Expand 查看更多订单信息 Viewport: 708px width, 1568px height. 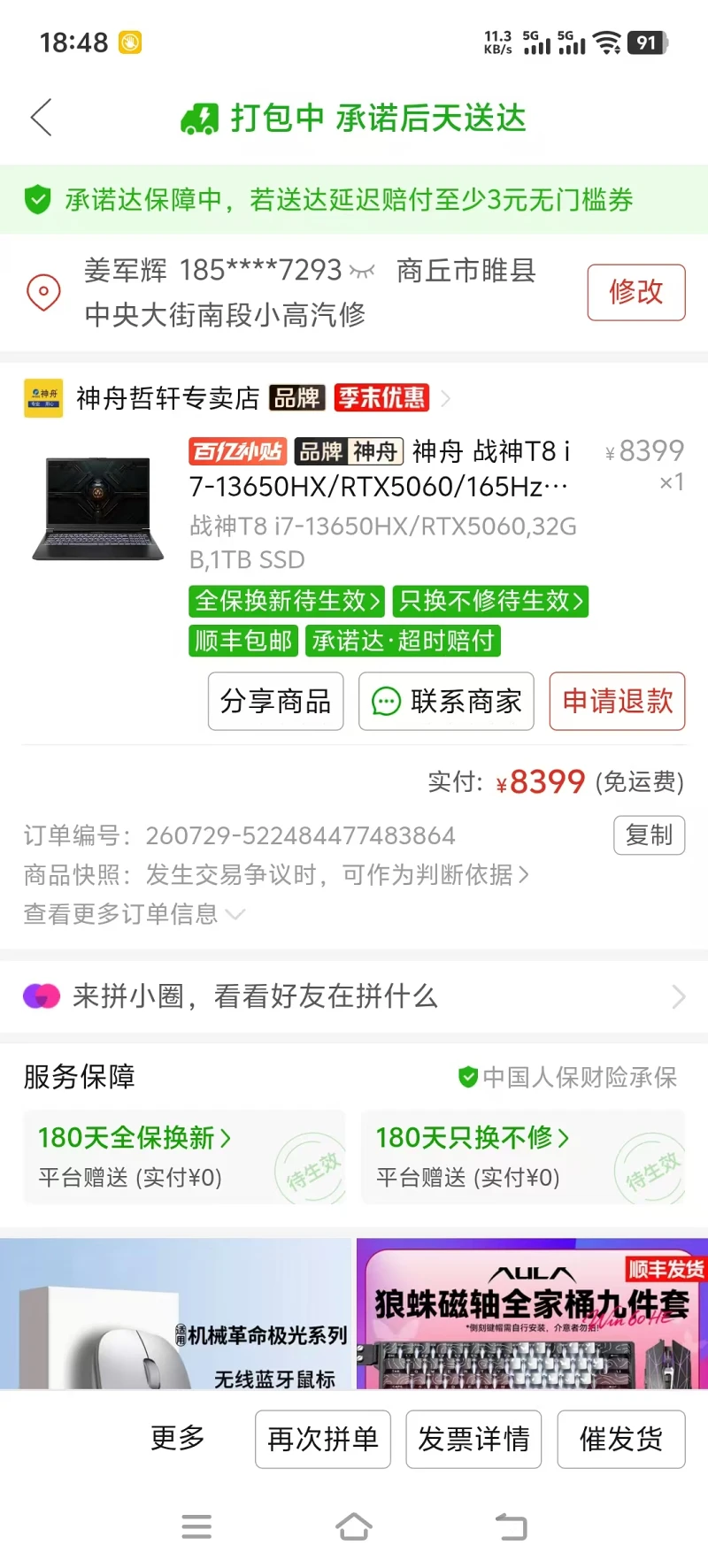(x=134, y=914)
